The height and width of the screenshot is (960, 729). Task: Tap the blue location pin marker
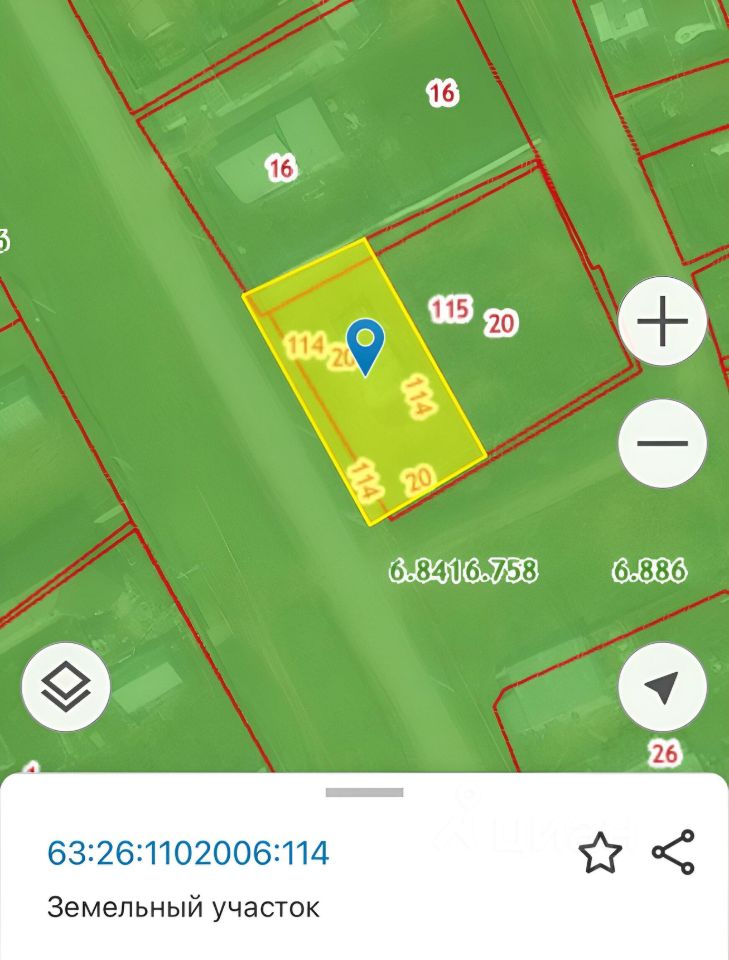pos(367,345)
